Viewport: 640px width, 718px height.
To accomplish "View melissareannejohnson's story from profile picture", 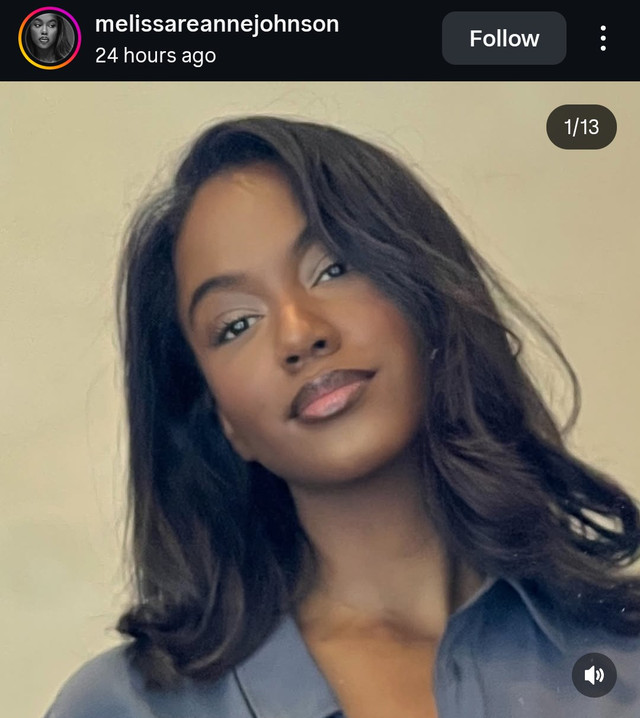I will 49,38.
